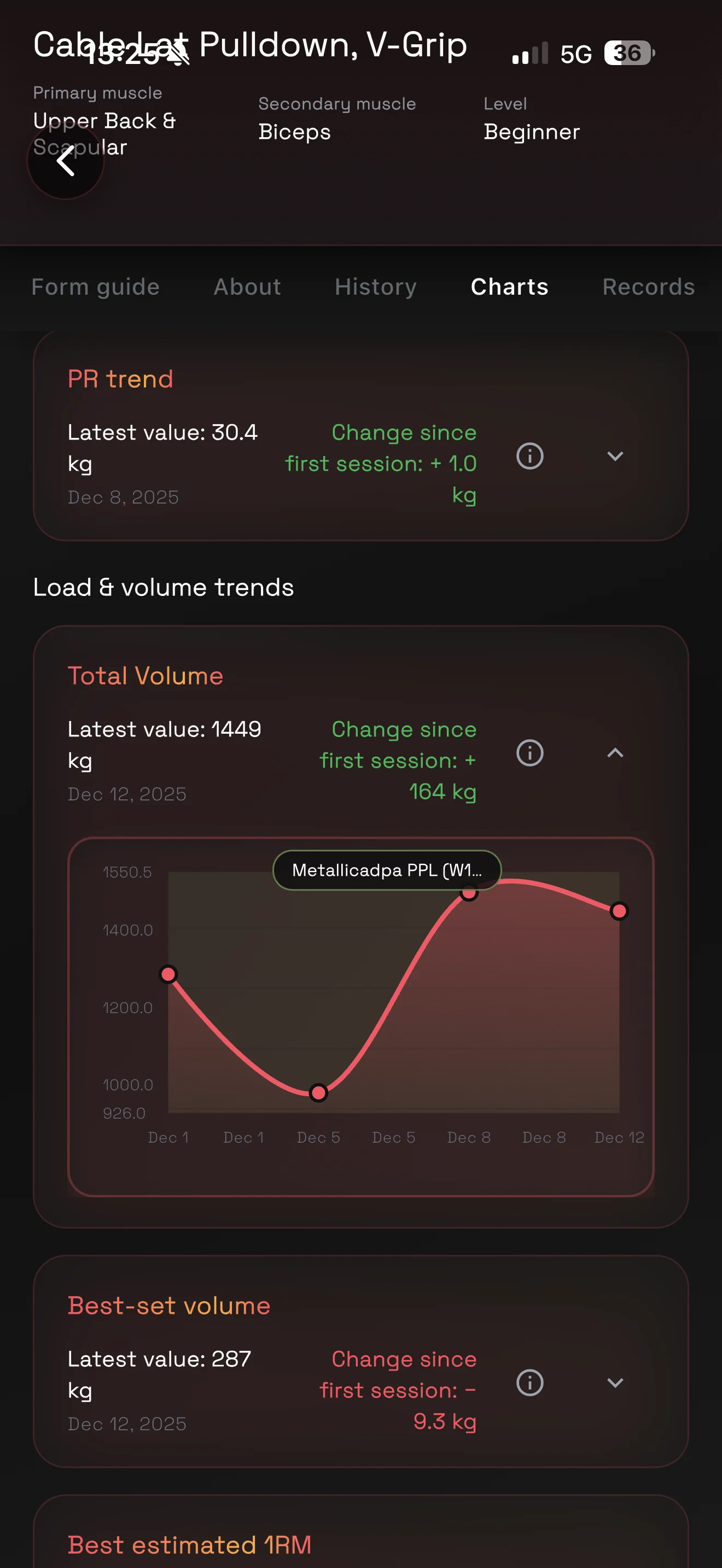Tap the Metallicadpa PPL chart label

(387, 870)
